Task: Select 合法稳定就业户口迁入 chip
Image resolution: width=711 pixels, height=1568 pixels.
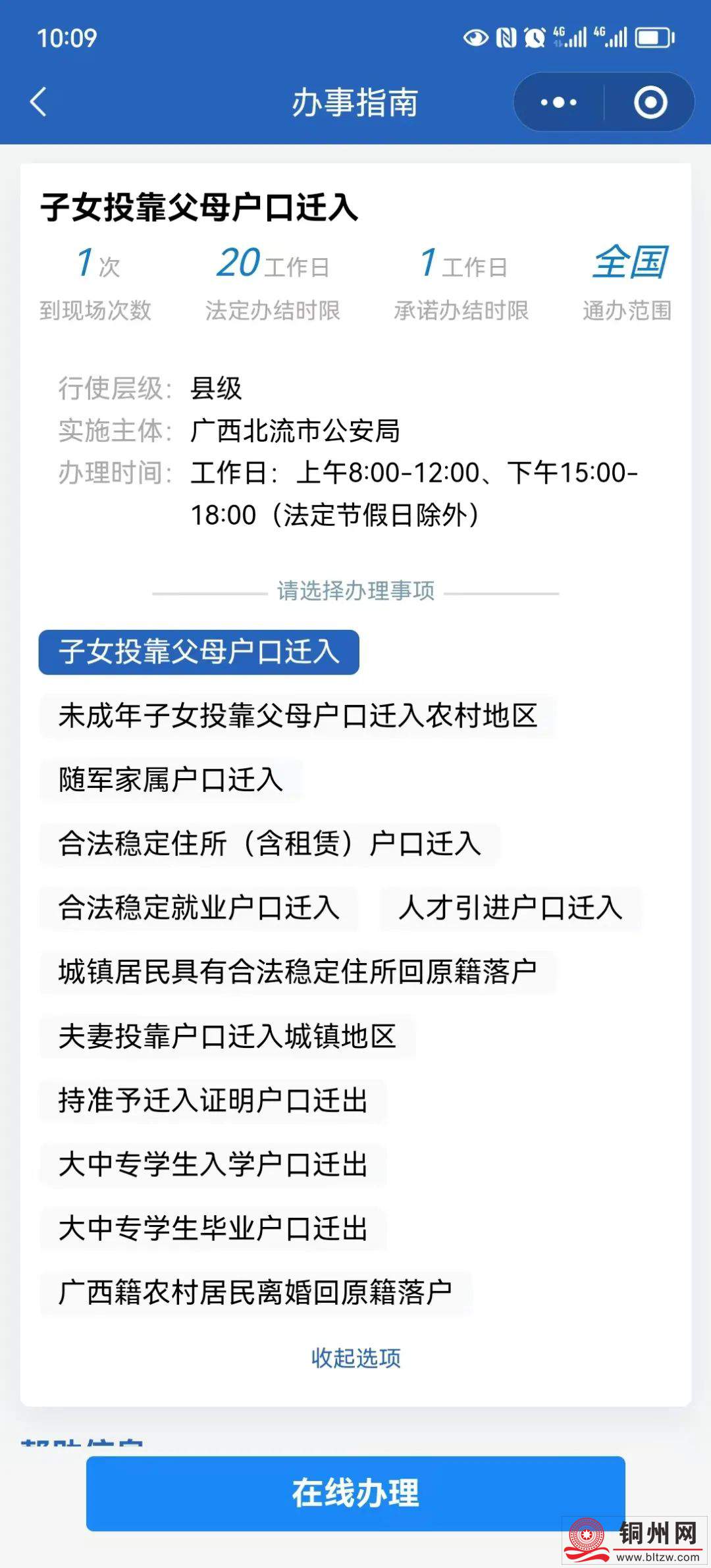Action: [199, 908]
